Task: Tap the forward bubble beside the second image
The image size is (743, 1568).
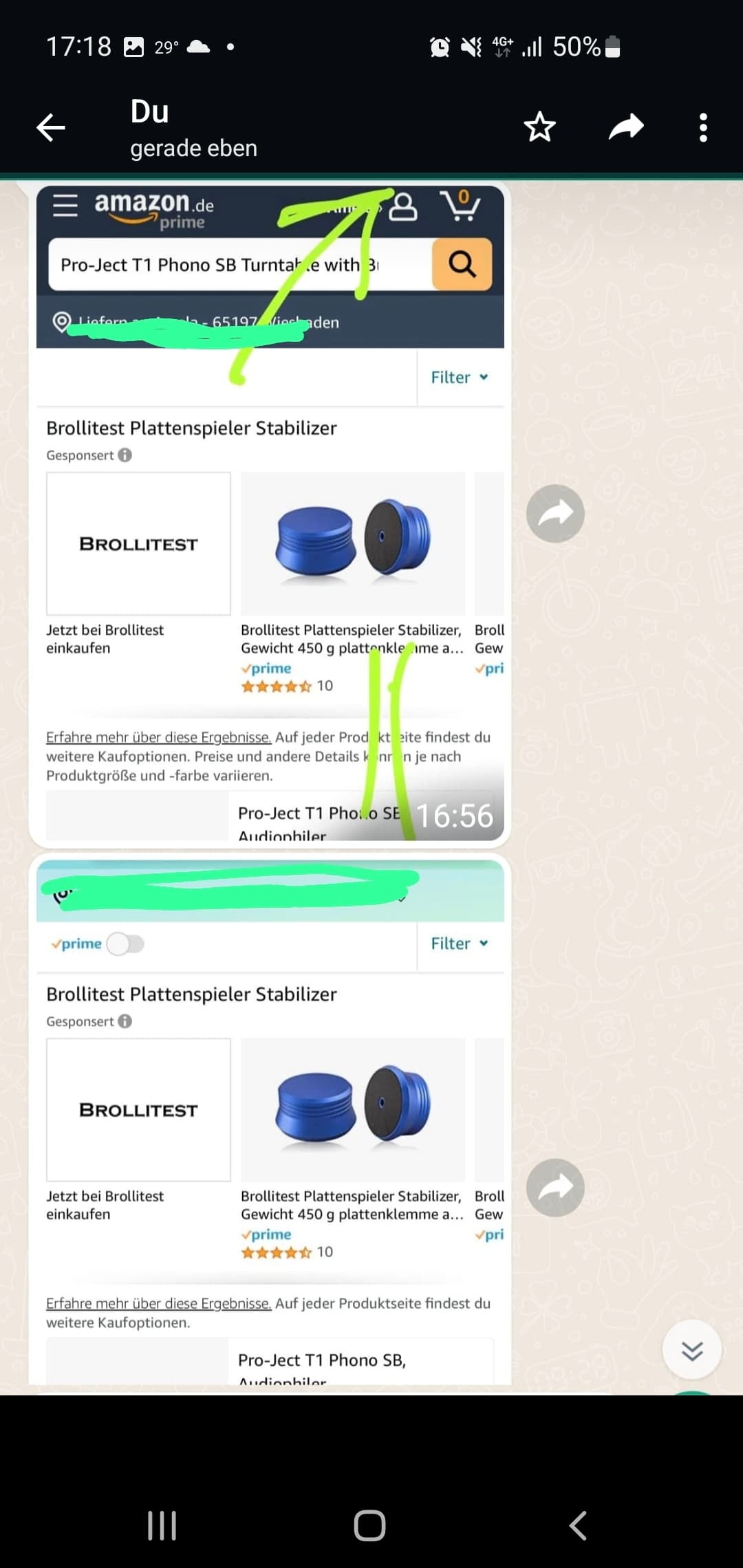Action: coord(555,1188)
